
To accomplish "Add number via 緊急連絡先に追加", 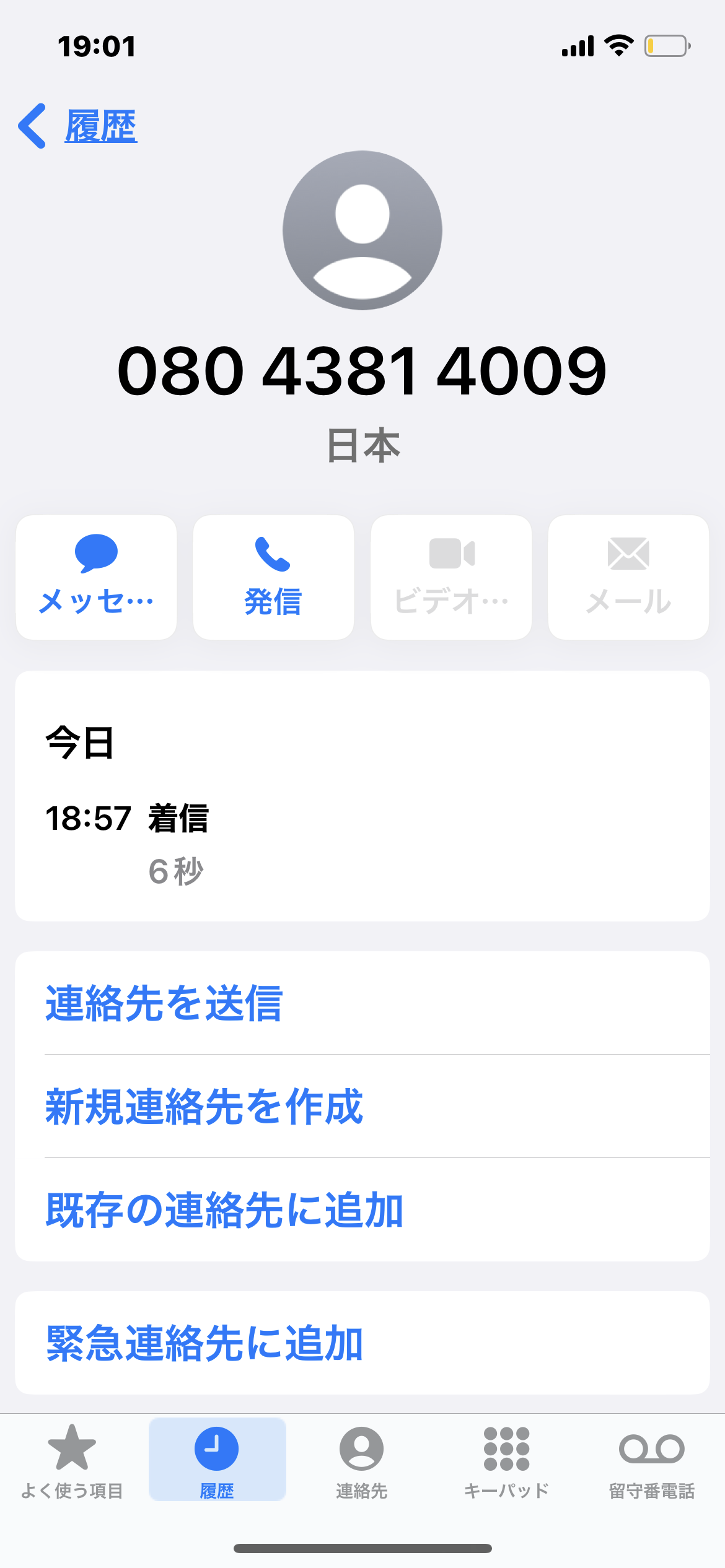I will [362, 1343].
